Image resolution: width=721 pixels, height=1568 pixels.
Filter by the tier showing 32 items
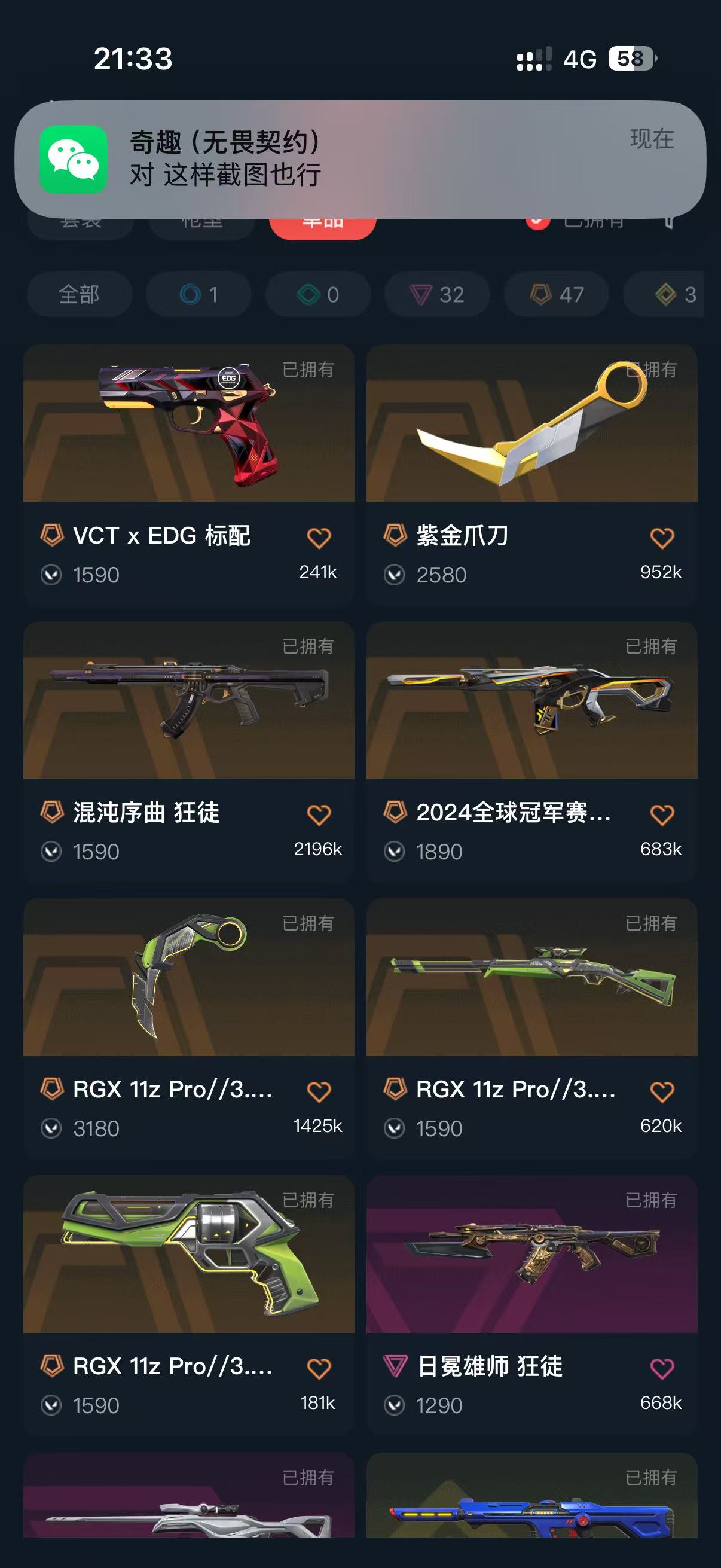click(437, 295)
